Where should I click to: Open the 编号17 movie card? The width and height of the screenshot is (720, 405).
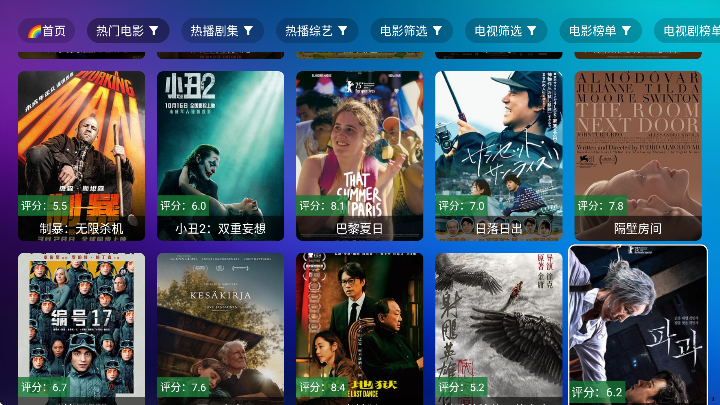click(81, 328)
